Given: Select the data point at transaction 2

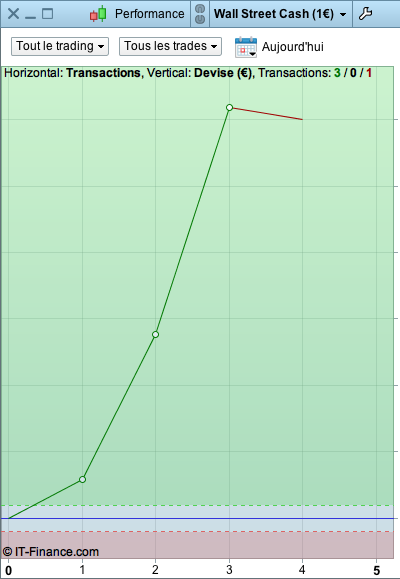Looking at the screenshot, I should point(155,335).
